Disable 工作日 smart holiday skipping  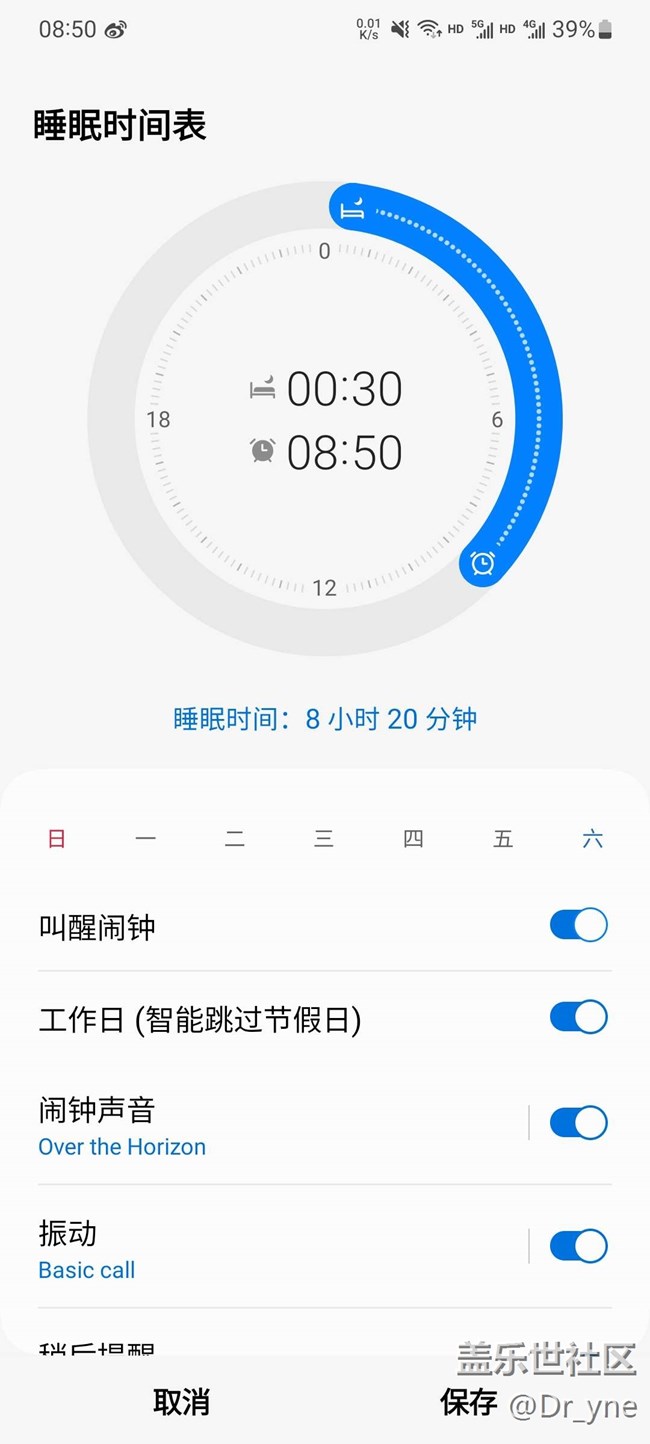click(x=578, y=1017)
